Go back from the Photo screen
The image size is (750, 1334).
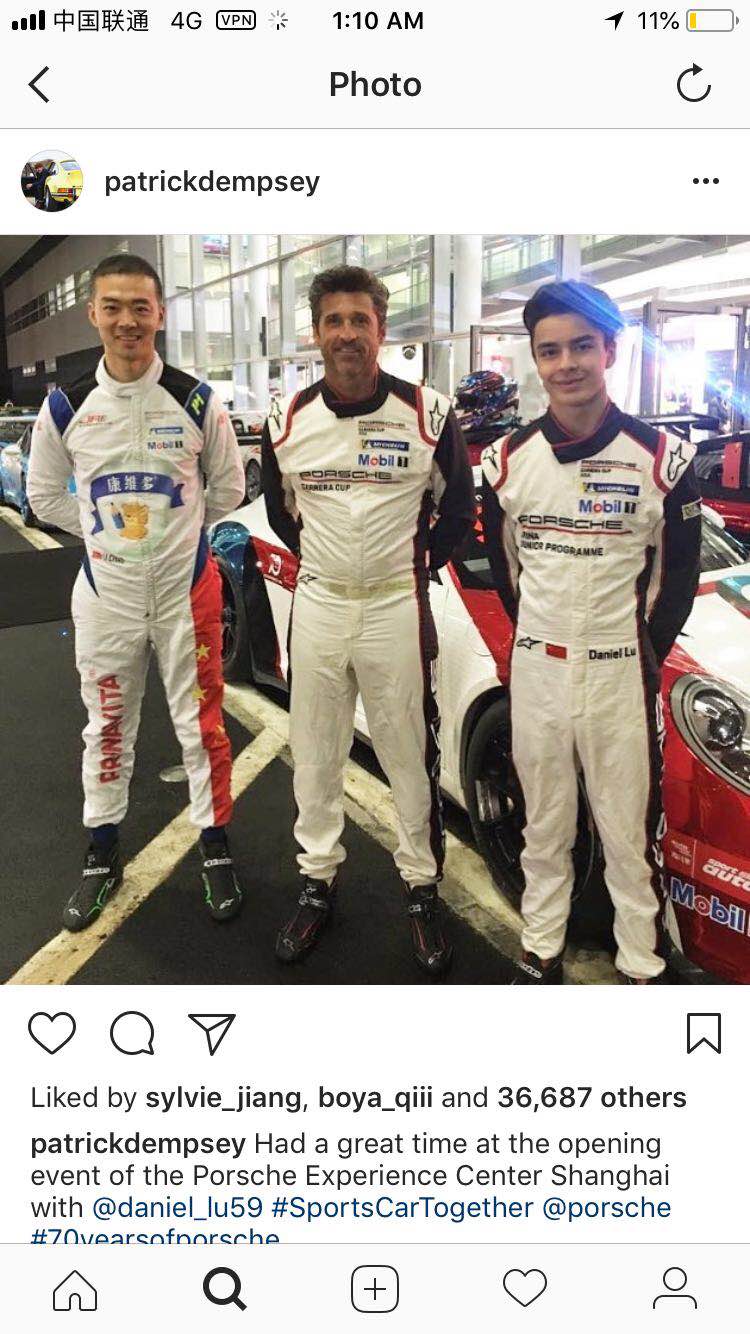click(39, 85)
